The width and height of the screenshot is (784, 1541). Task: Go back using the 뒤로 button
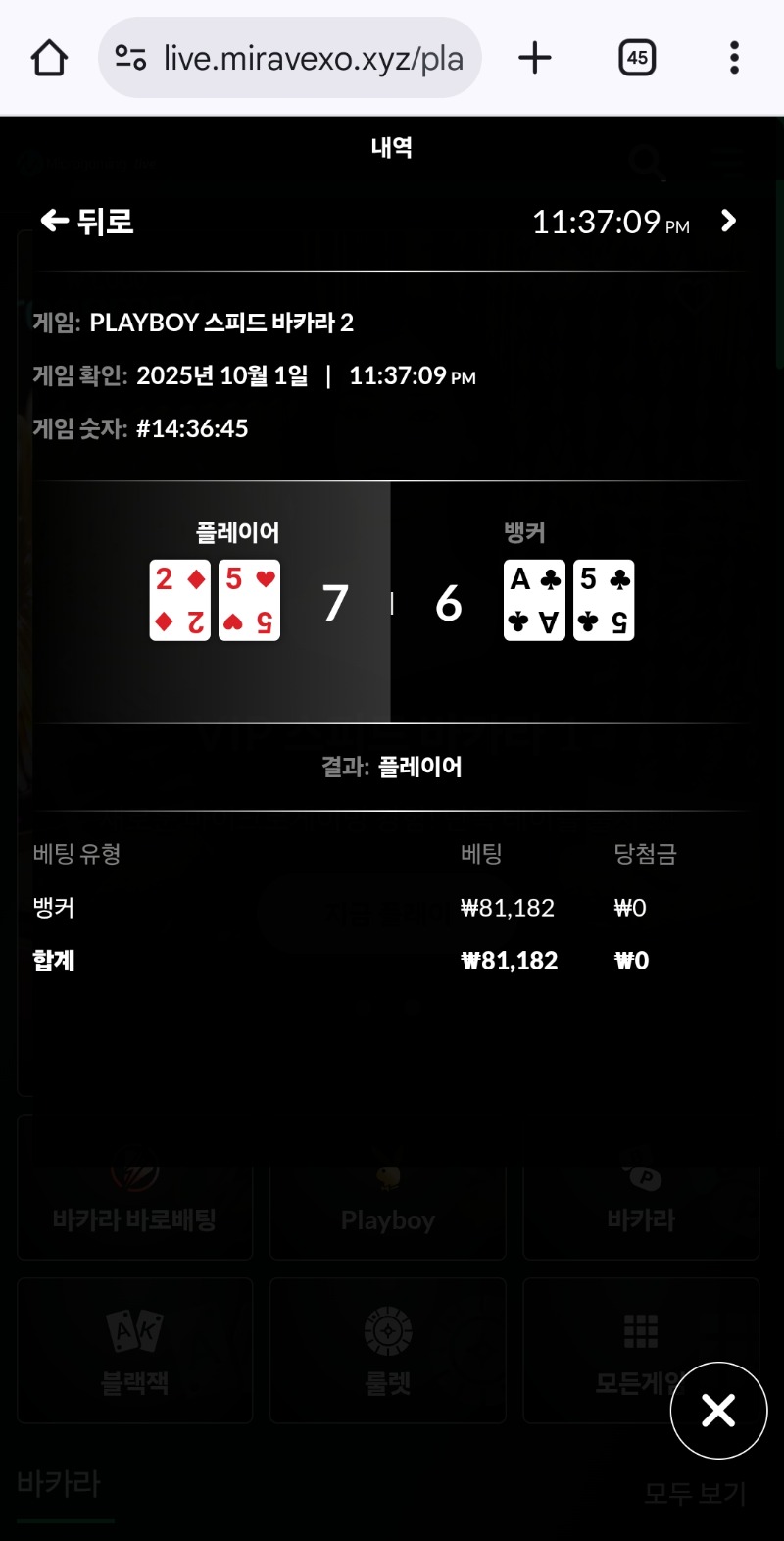(x=86, y=222)
